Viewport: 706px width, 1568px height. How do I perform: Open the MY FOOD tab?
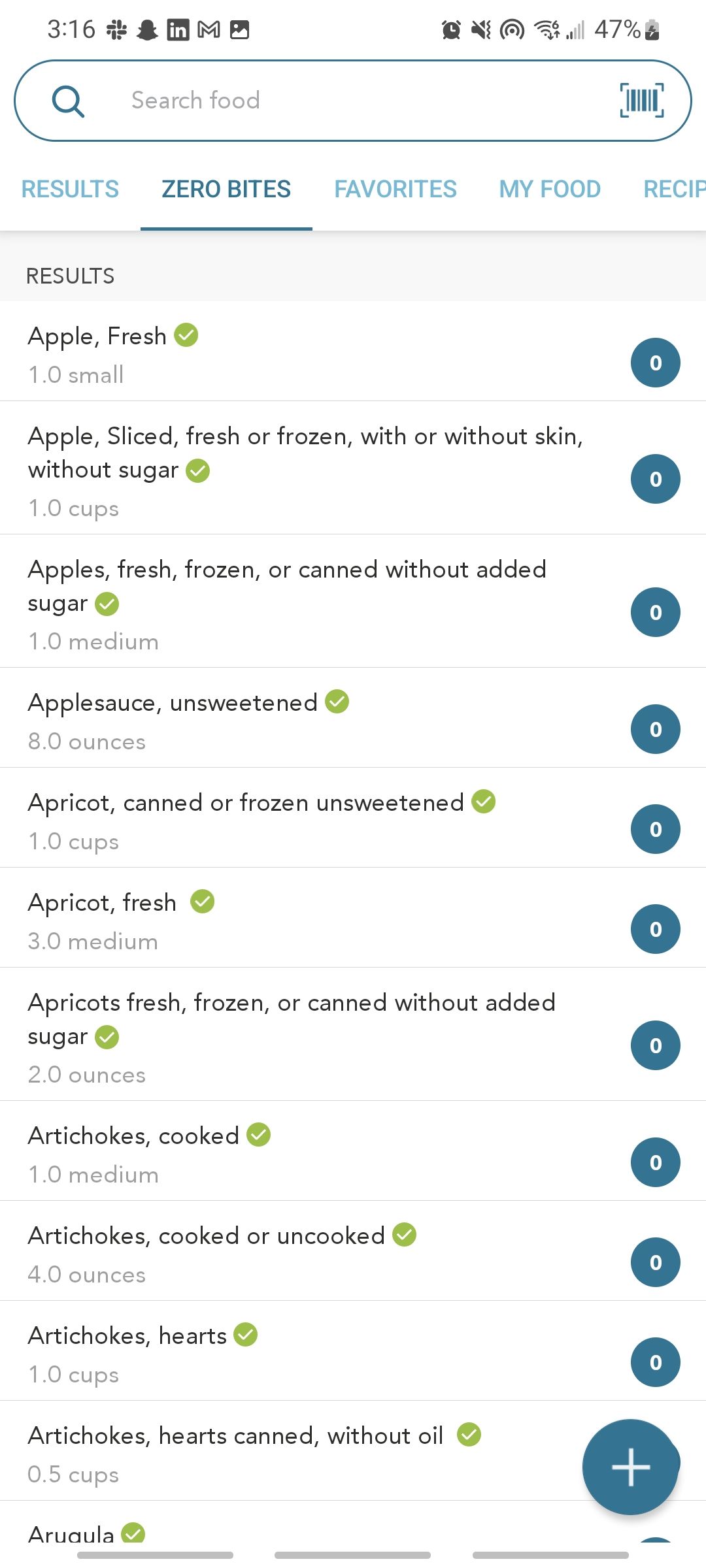549,189
